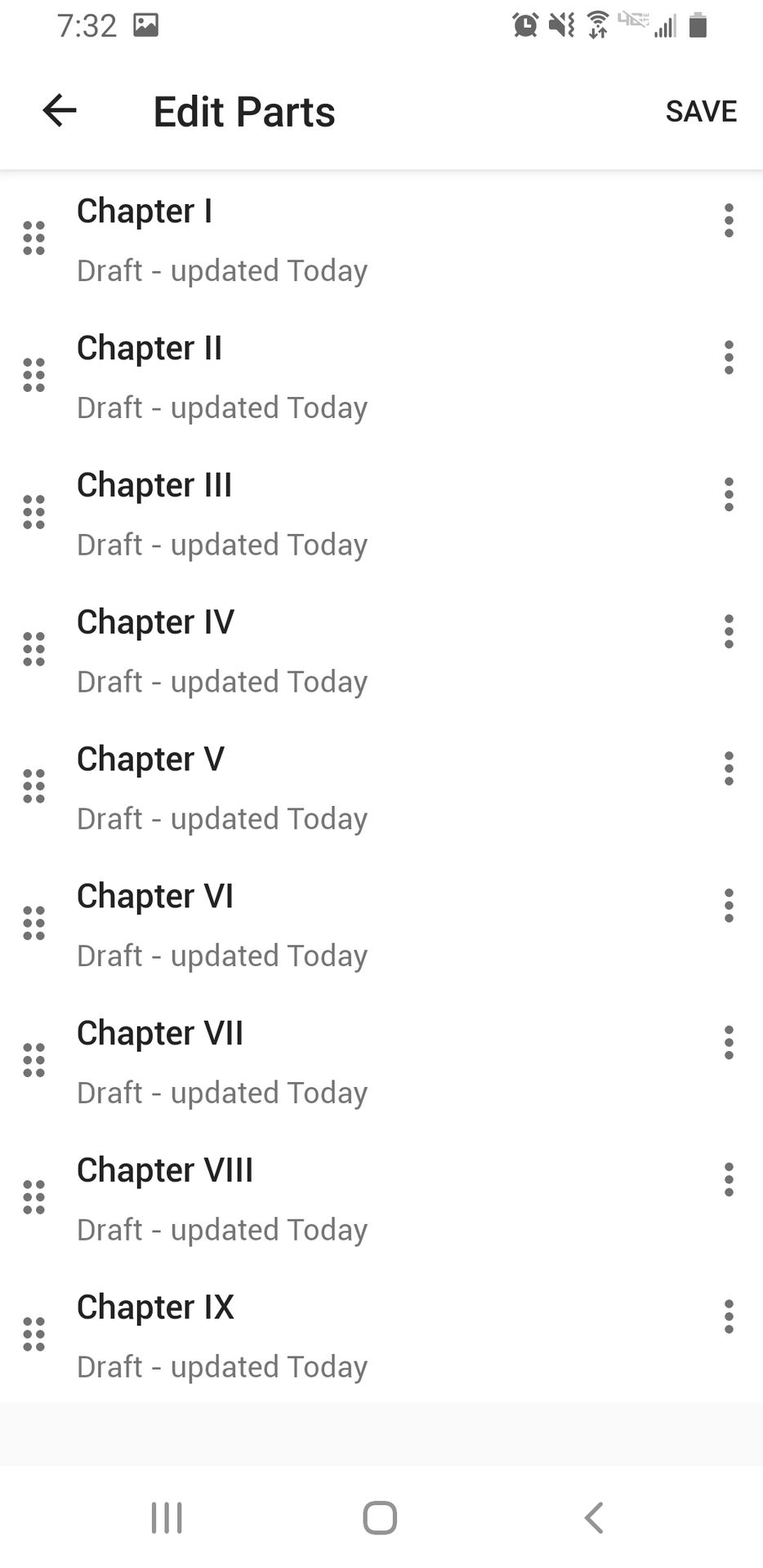The width and height of the screenshot is (763, 1568).
Task: Open Chapter VII
Action: click(x=381, y=1062)
